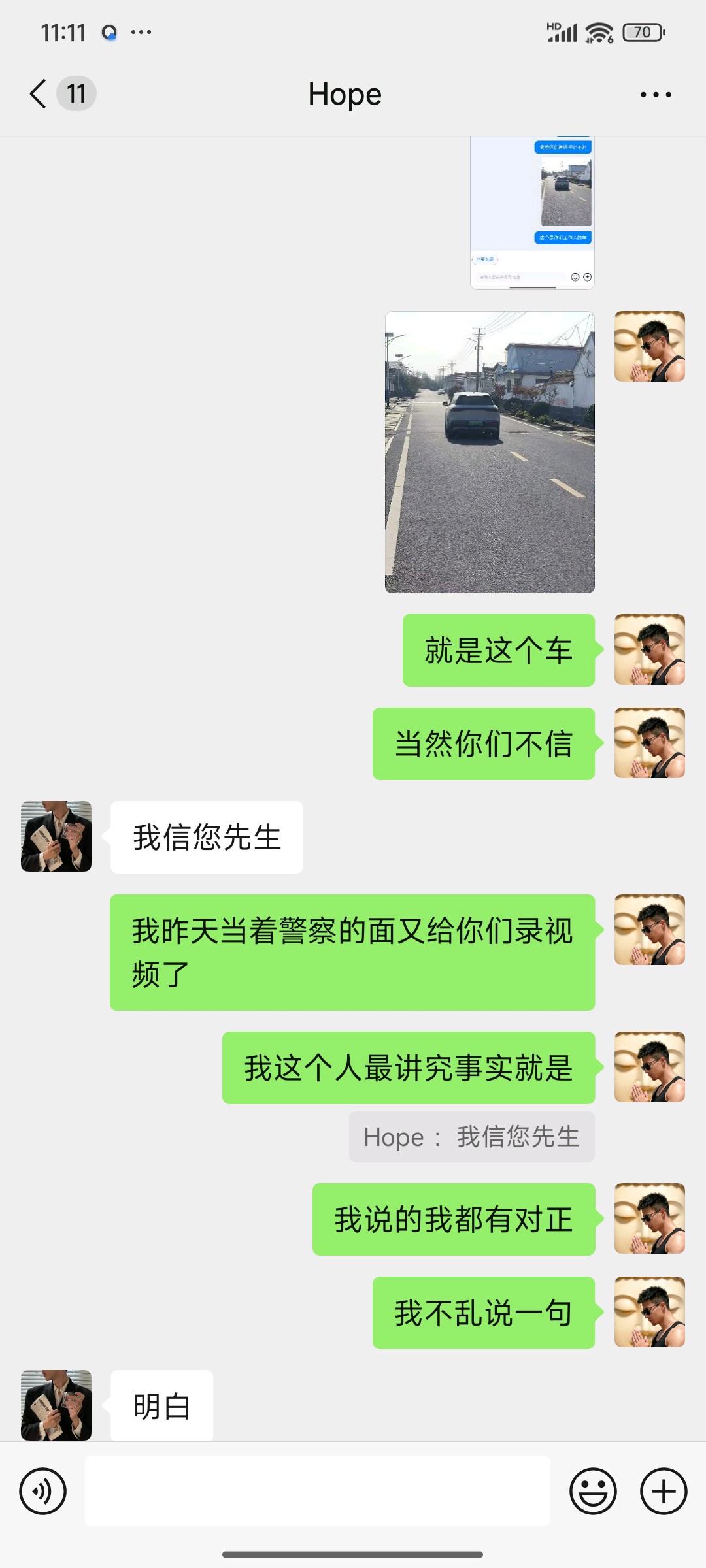Select the chat title Hope
Viewport: 706px width, 1568px height.
pos(345,93)
